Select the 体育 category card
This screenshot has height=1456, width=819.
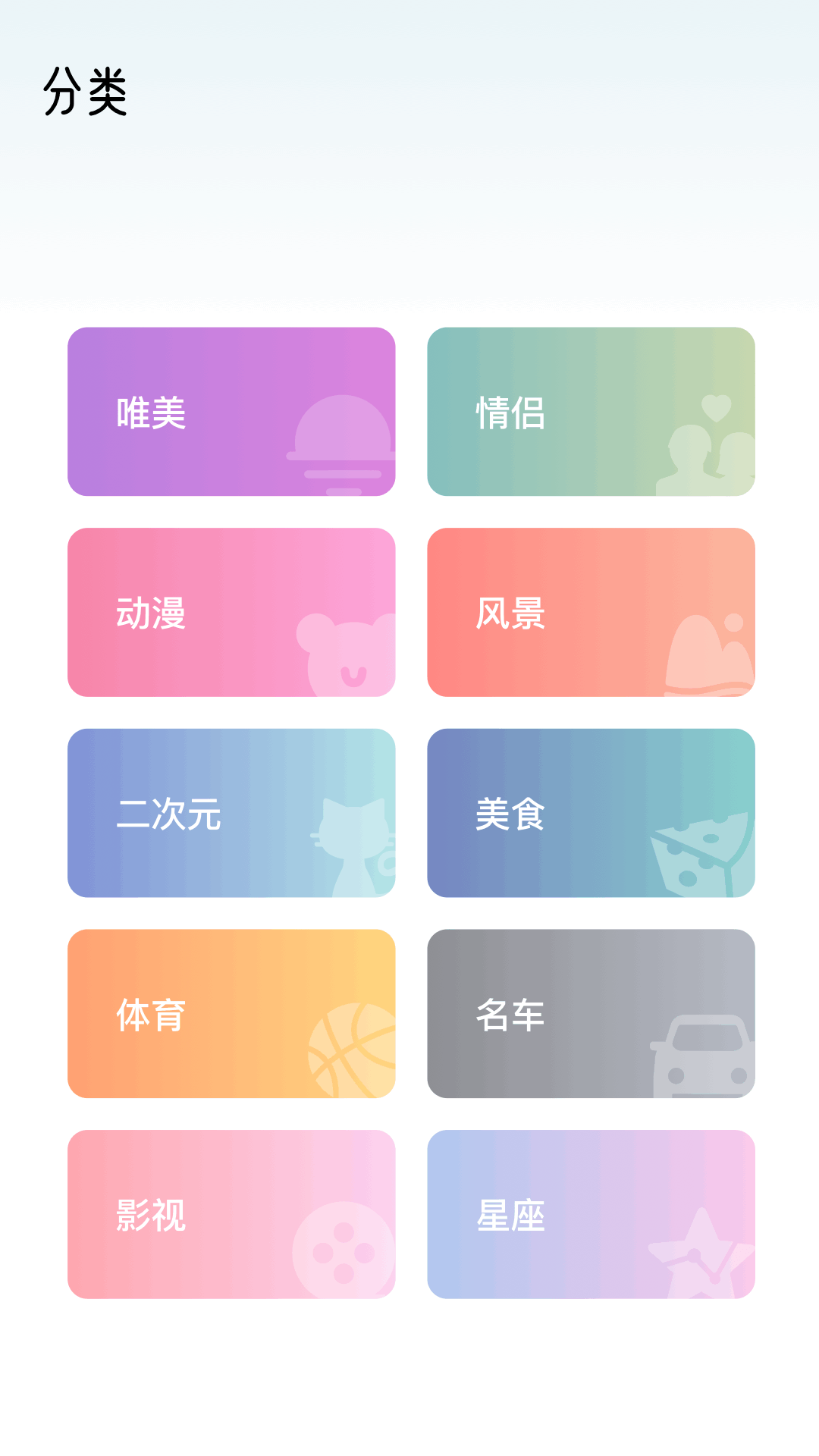(231, 1014)
